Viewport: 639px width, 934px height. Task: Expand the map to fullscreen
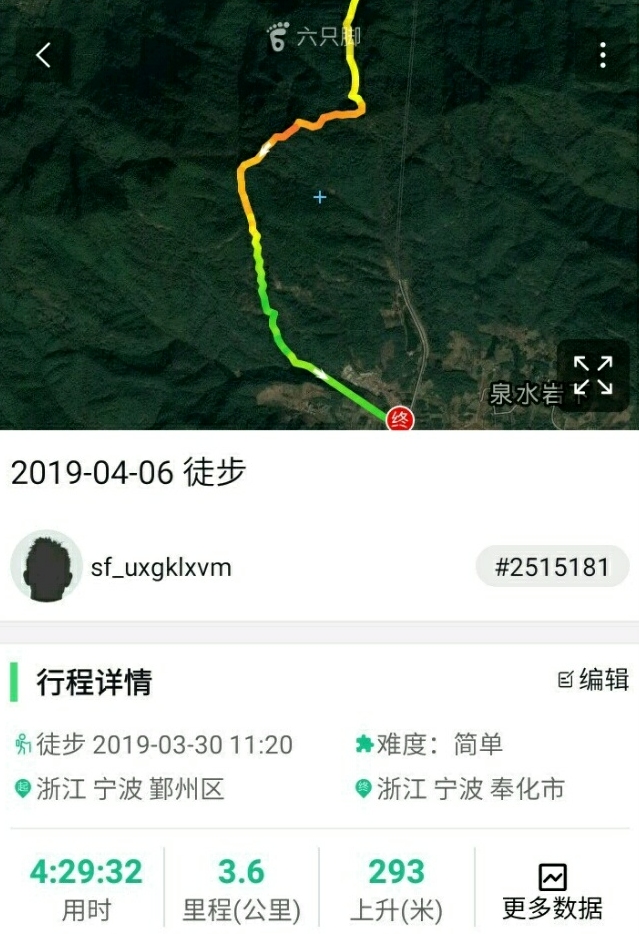click(x=592, y=376)
